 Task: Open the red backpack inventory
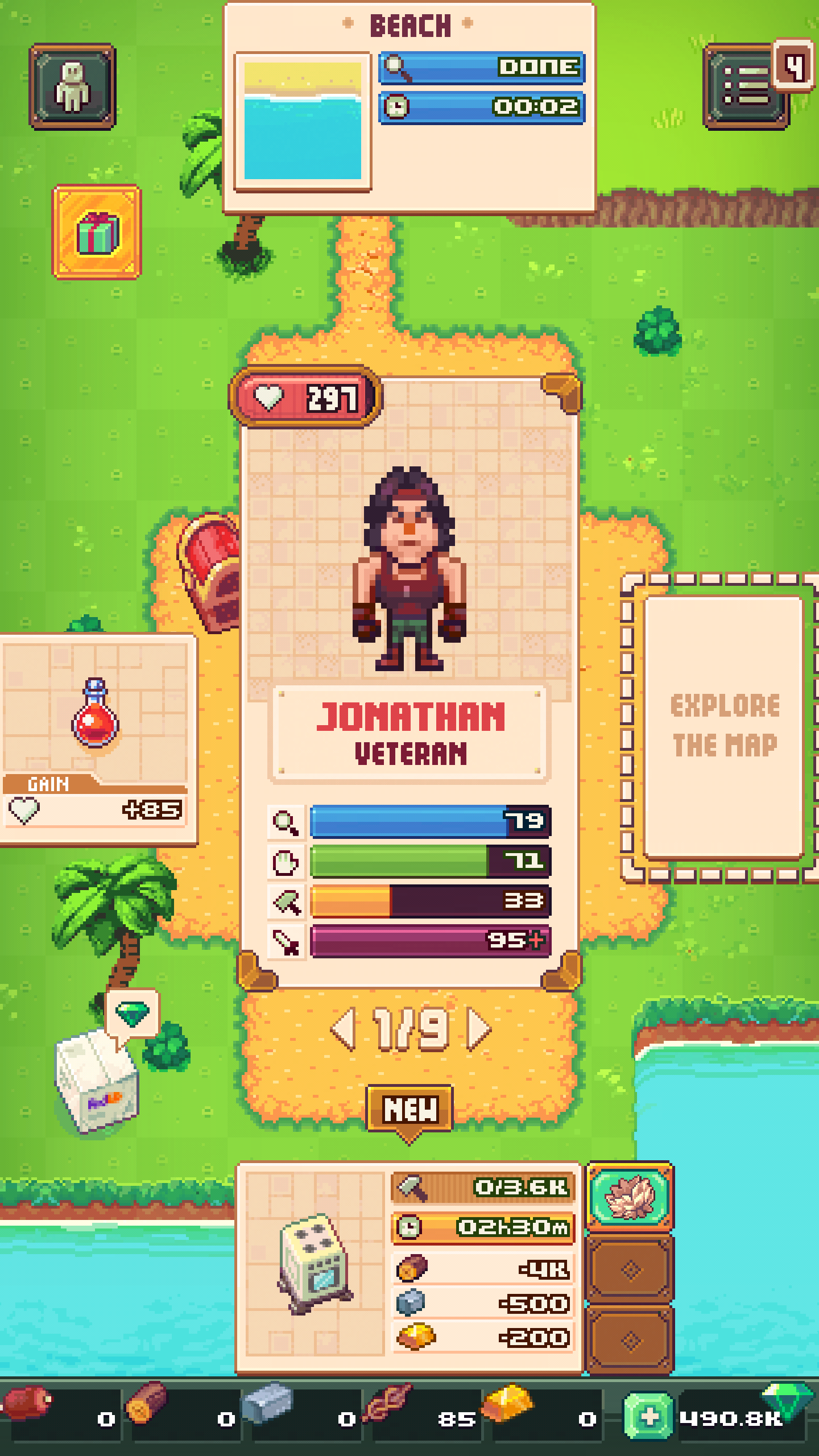point(209,572)
